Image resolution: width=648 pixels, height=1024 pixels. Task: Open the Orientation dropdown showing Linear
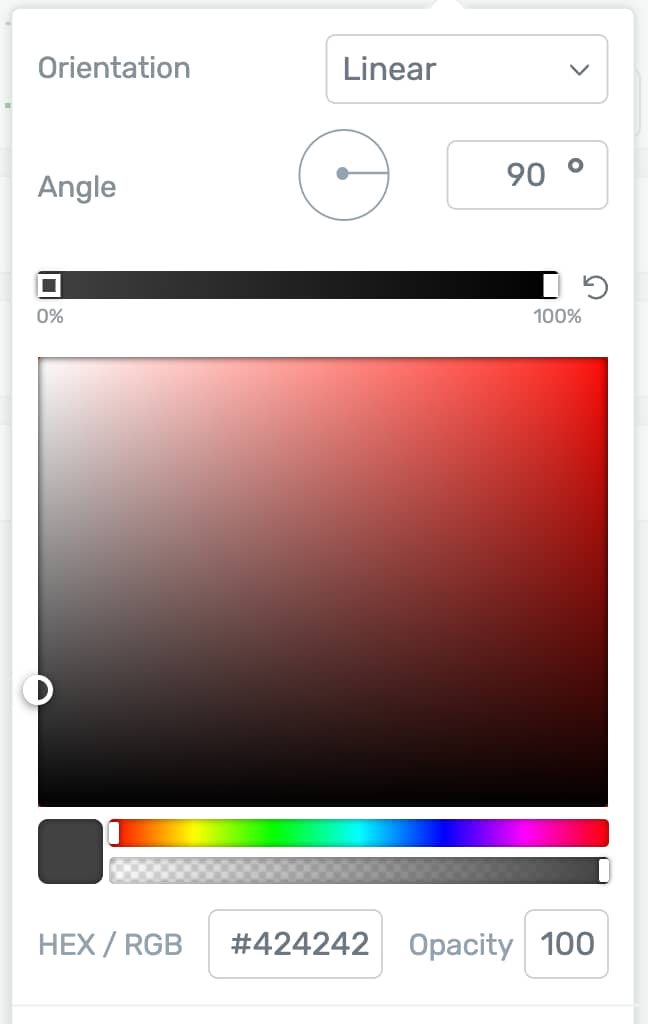click(466, 69)
